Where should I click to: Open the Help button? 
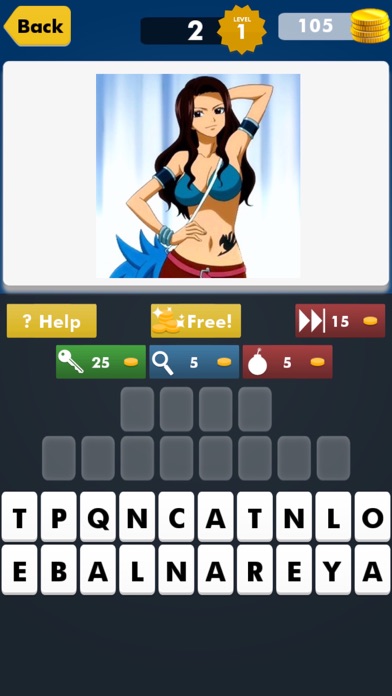coord(51,321)
